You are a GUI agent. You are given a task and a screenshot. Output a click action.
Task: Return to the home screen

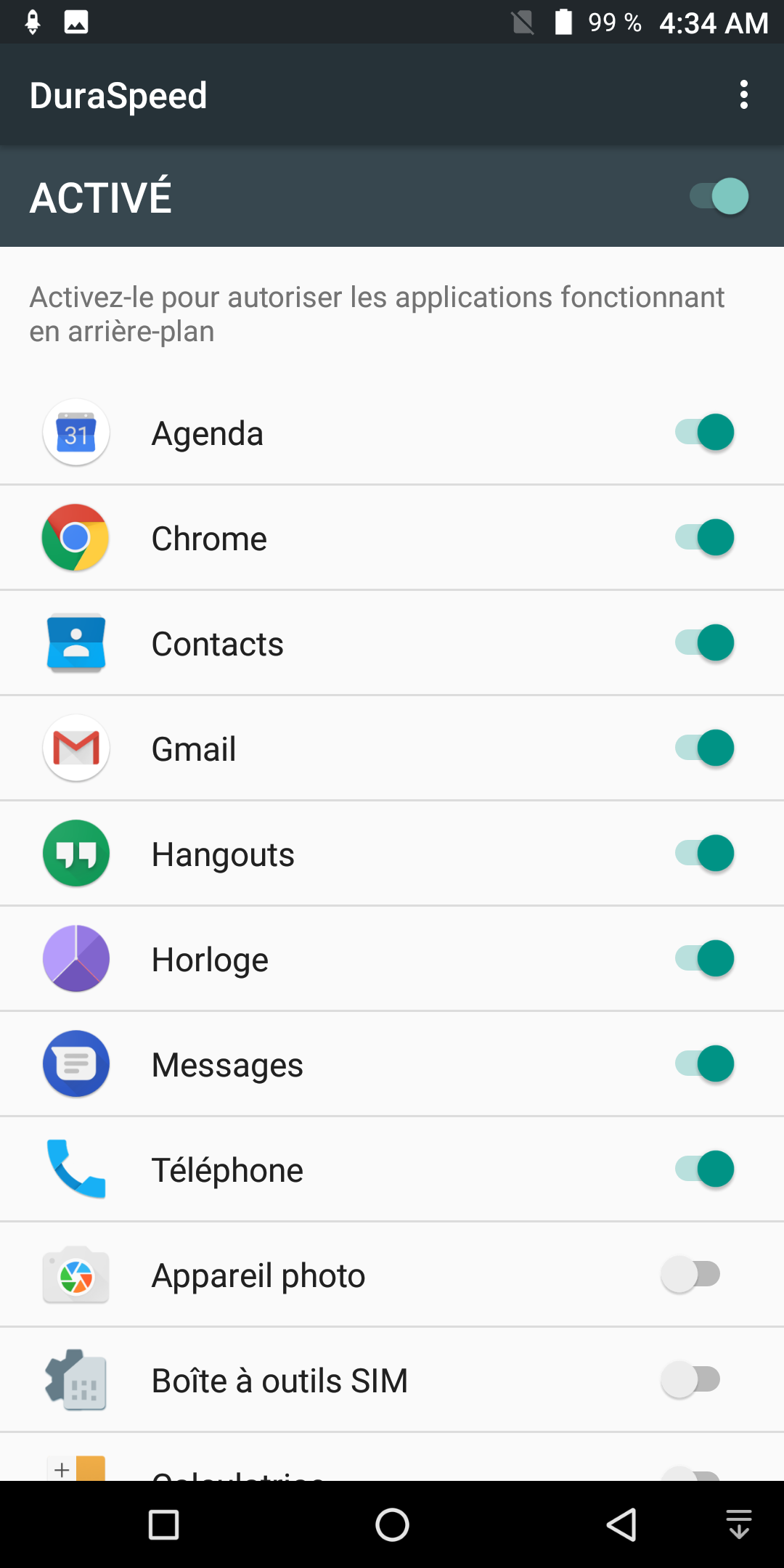pyautogui.click(x=392, y=1524)
